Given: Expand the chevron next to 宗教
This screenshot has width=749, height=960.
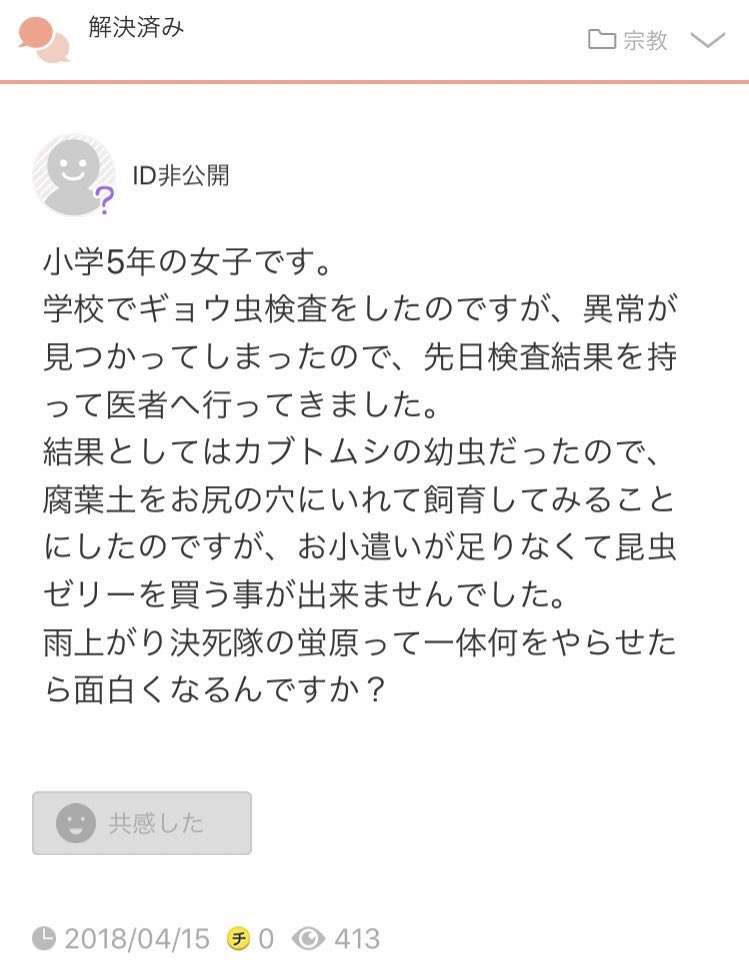Looking at the screenshot, I should [x=707, y=41].
